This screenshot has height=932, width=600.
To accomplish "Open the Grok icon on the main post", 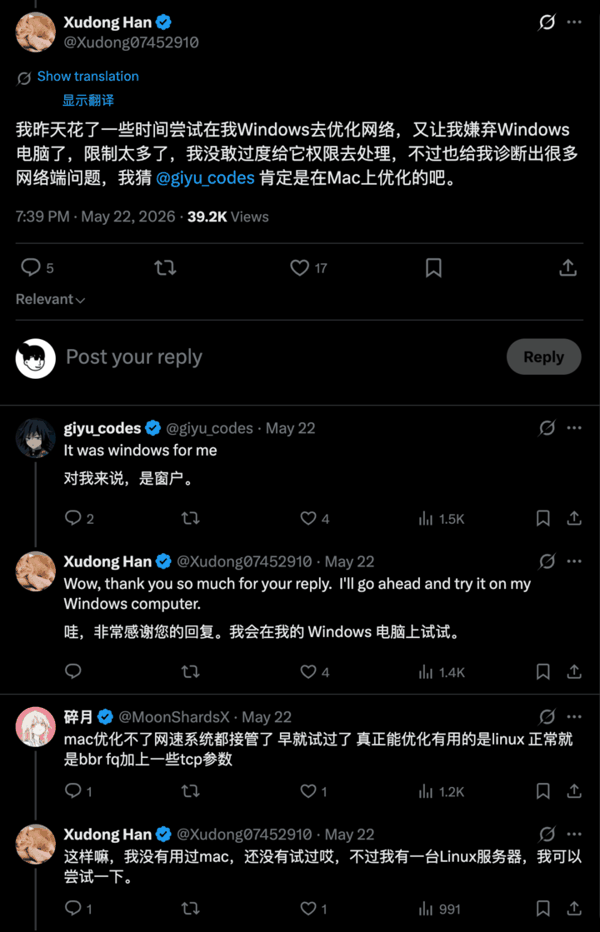I will click(x=546, y=23).
